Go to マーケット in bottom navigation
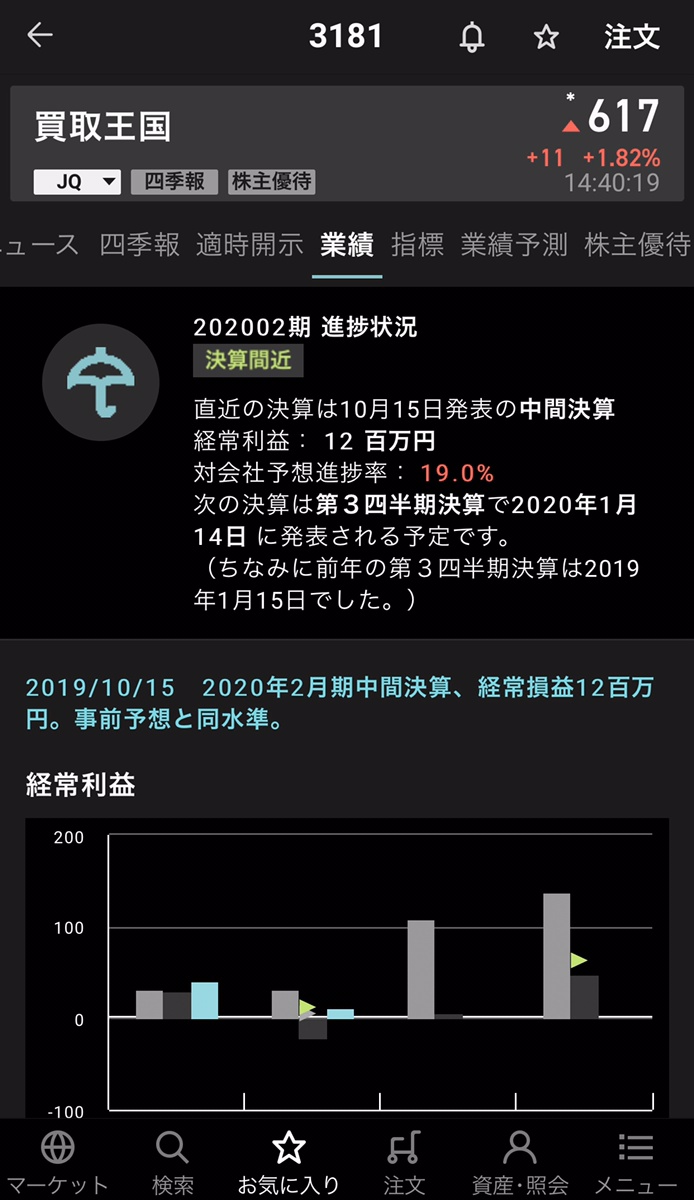Viewport: 694px width, 1200px height. (x=57, y=1162)
